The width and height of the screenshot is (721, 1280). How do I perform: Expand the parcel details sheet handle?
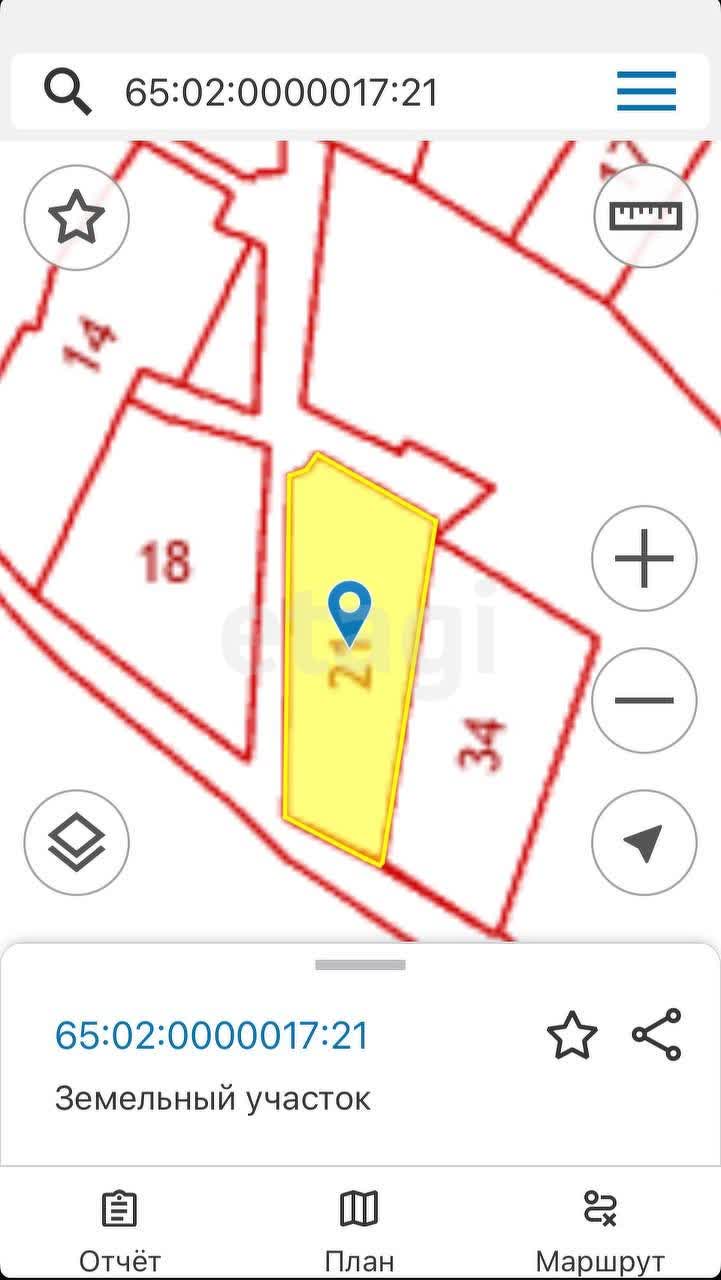coord(360,965)
